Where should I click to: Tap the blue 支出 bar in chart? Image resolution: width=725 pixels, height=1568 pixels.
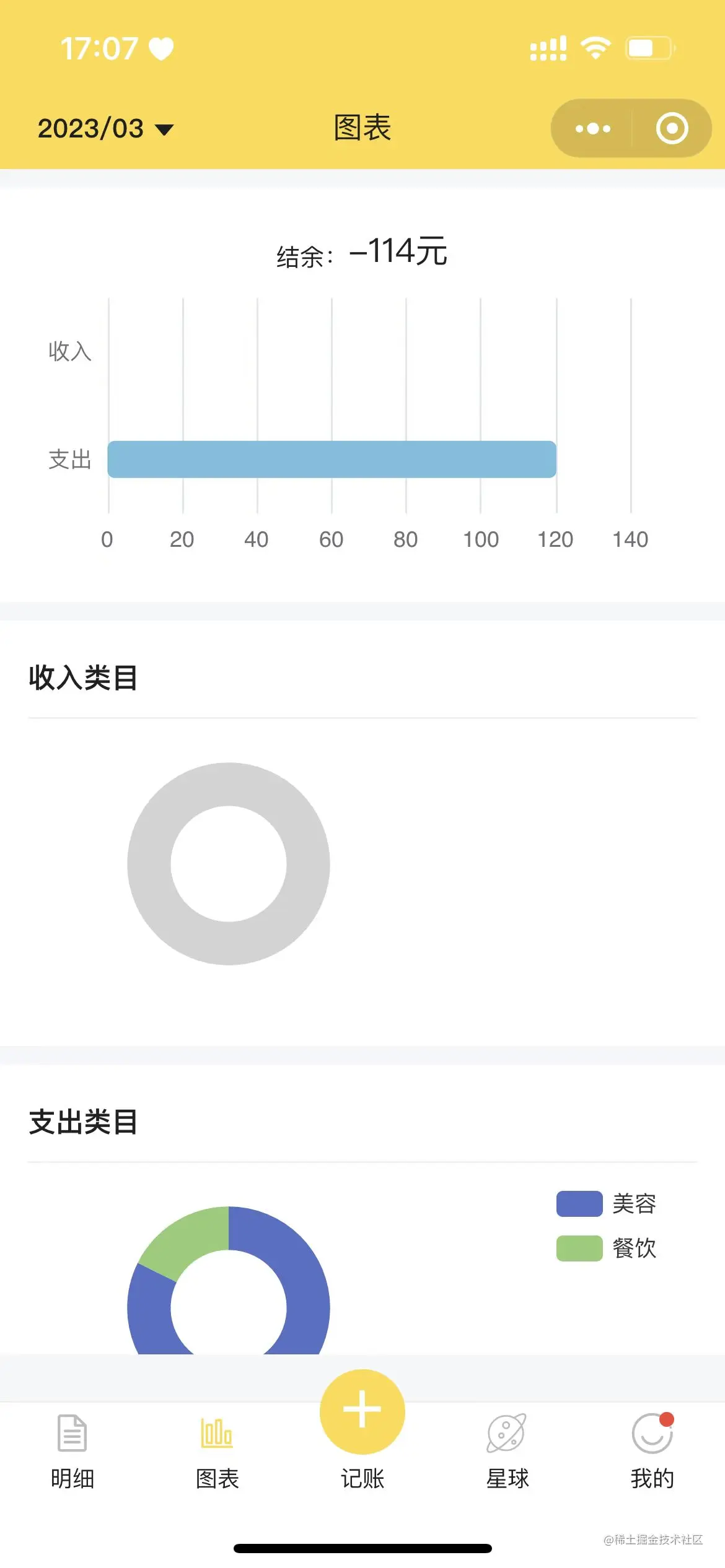tap(332, 460)
